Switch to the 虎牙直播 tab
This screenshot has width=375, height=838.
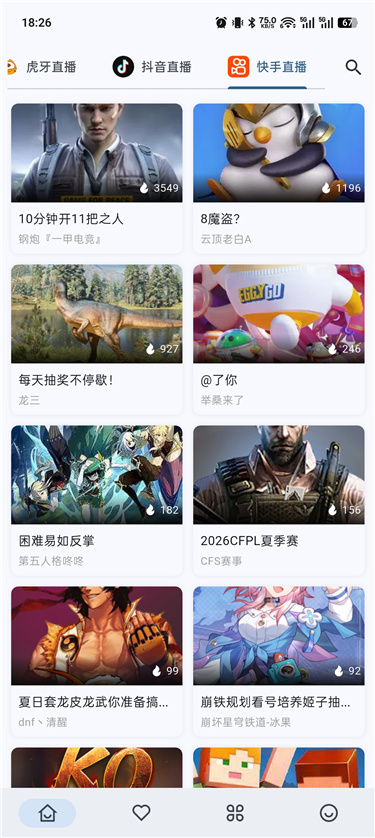(42, 67)
